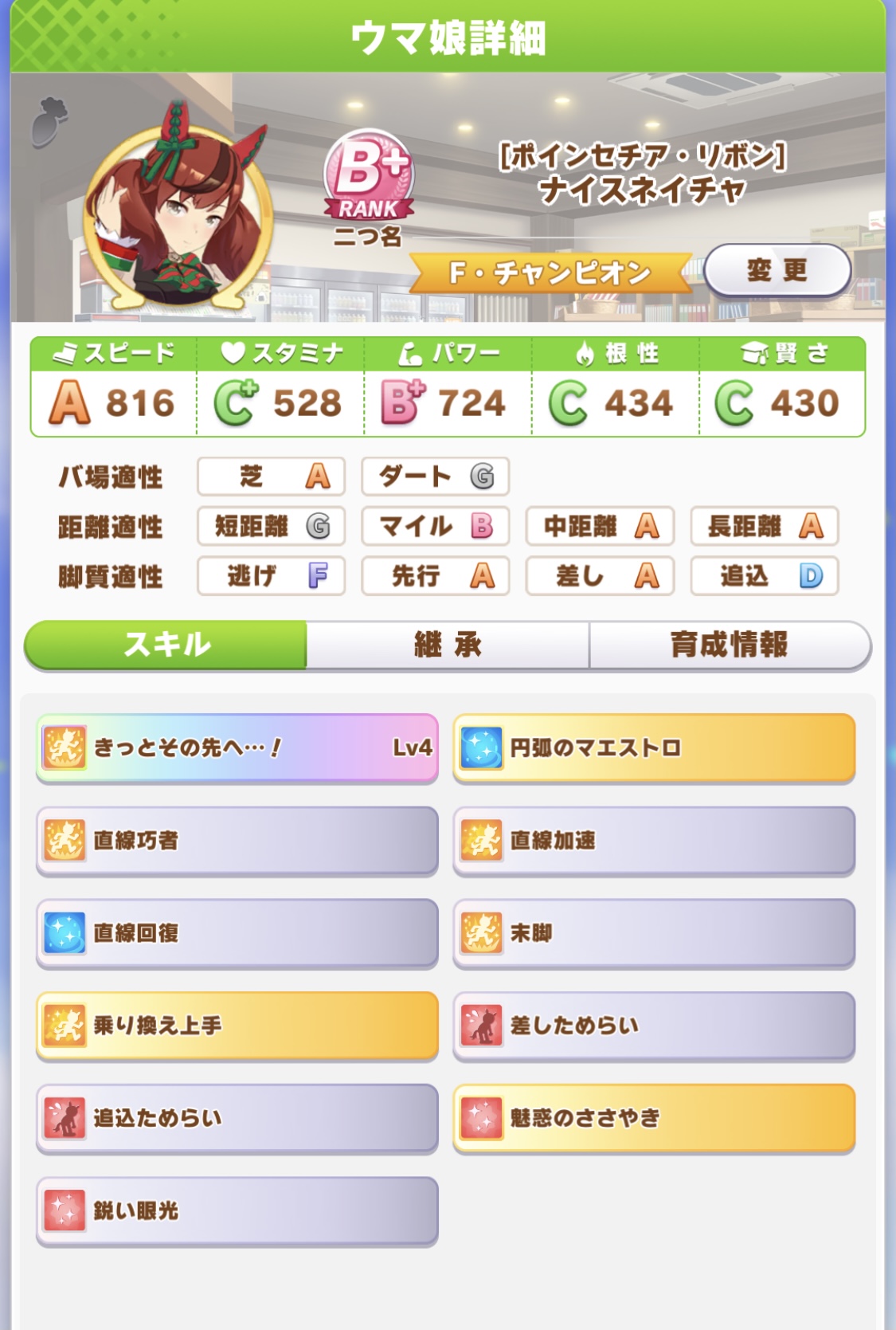This screenshot has width=896, height=1330.
Task: Open the 差しためらい skill info
Action: pyautogui.click(x=654, y=1026)
